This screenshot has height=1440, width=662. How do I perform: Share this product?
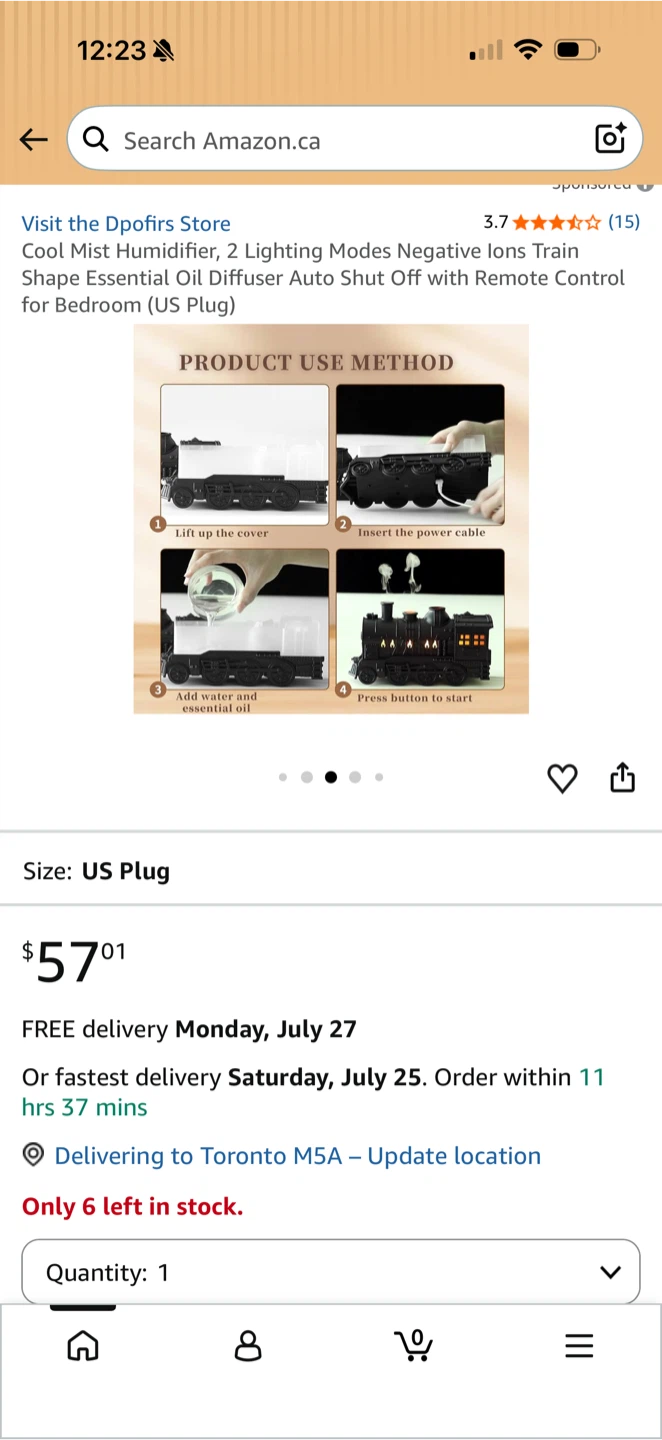pyautogui.click(x=623, y=777)
